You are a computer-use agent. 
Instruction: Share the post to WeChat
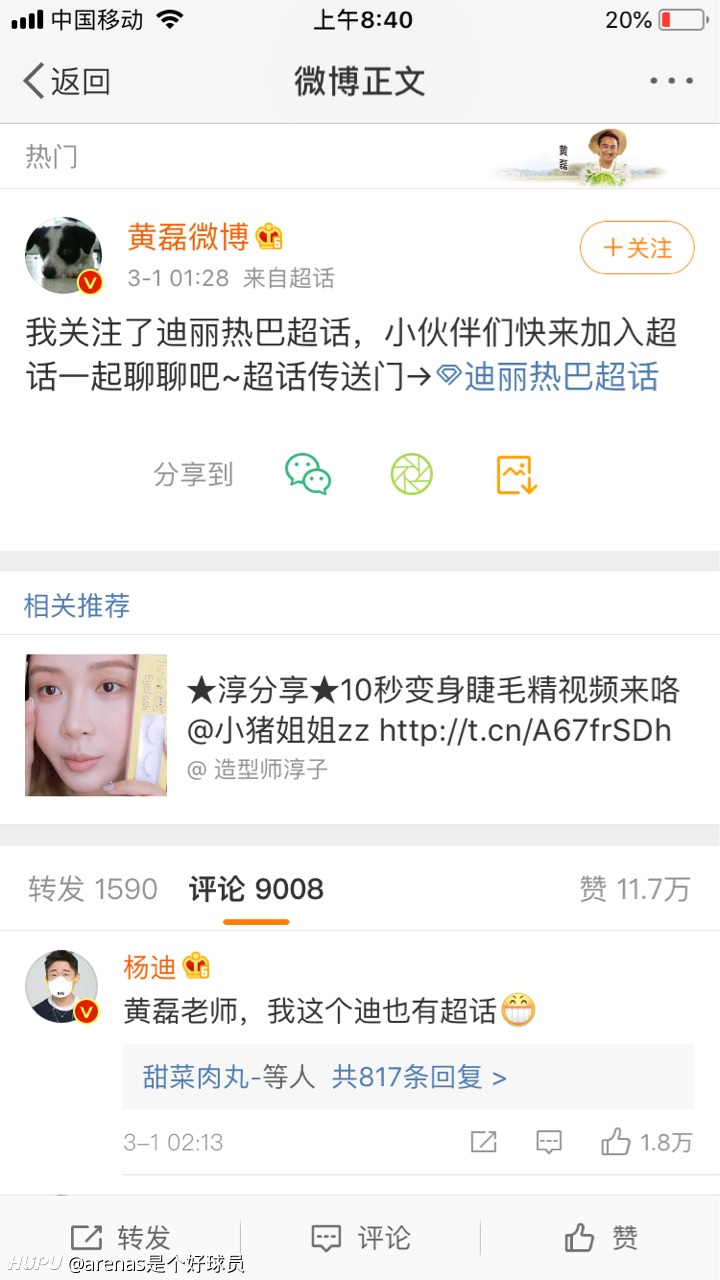point(308,474)
